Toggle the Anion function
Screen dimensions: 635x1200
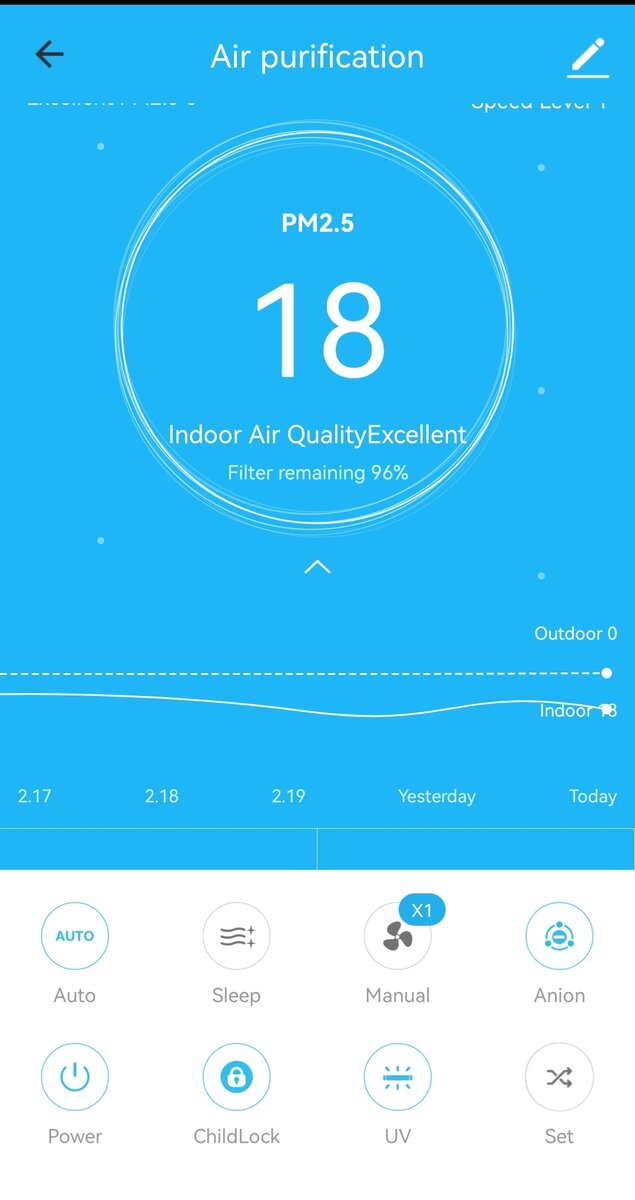click(x=559, y=937)
